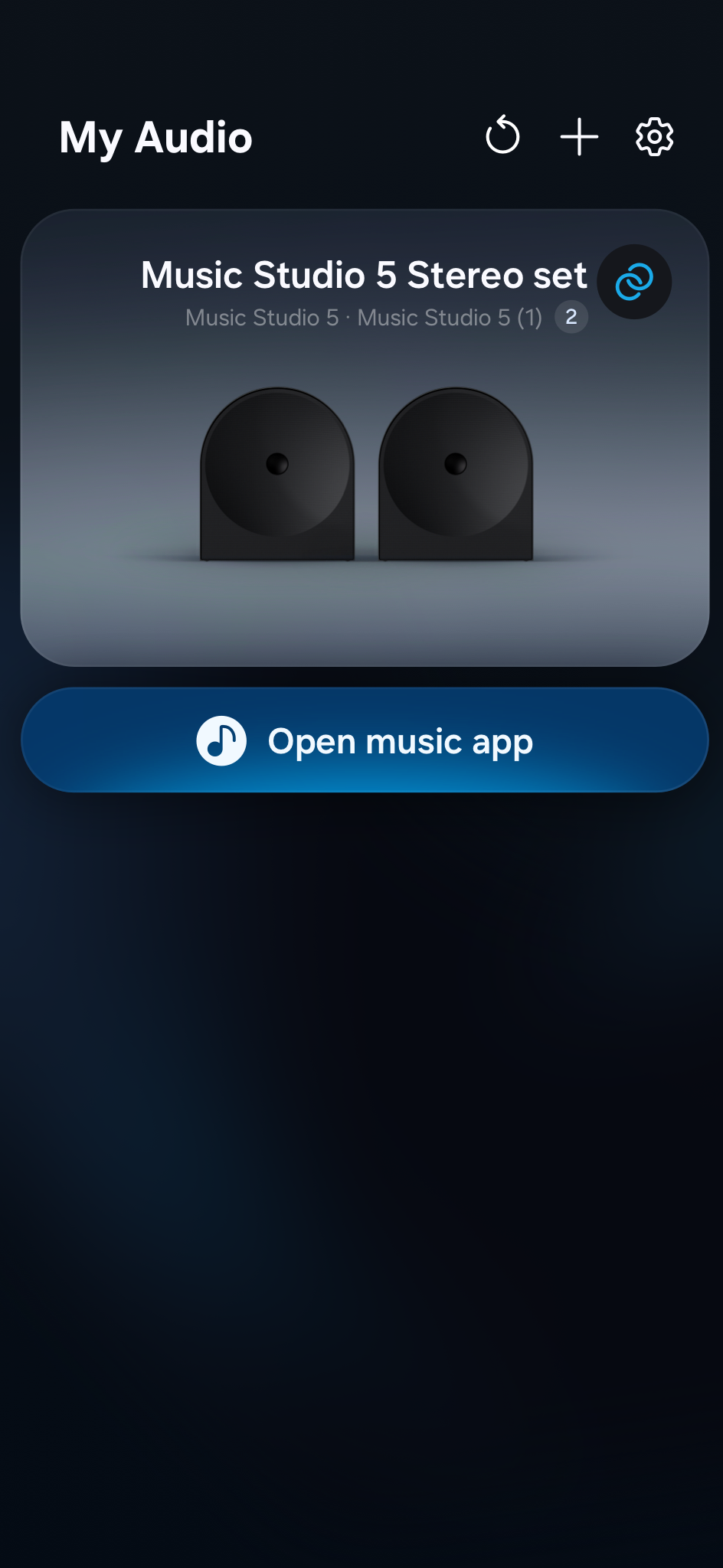Screen dimensions: 723x1568
Task: Open music app
Action: [365, 740]
